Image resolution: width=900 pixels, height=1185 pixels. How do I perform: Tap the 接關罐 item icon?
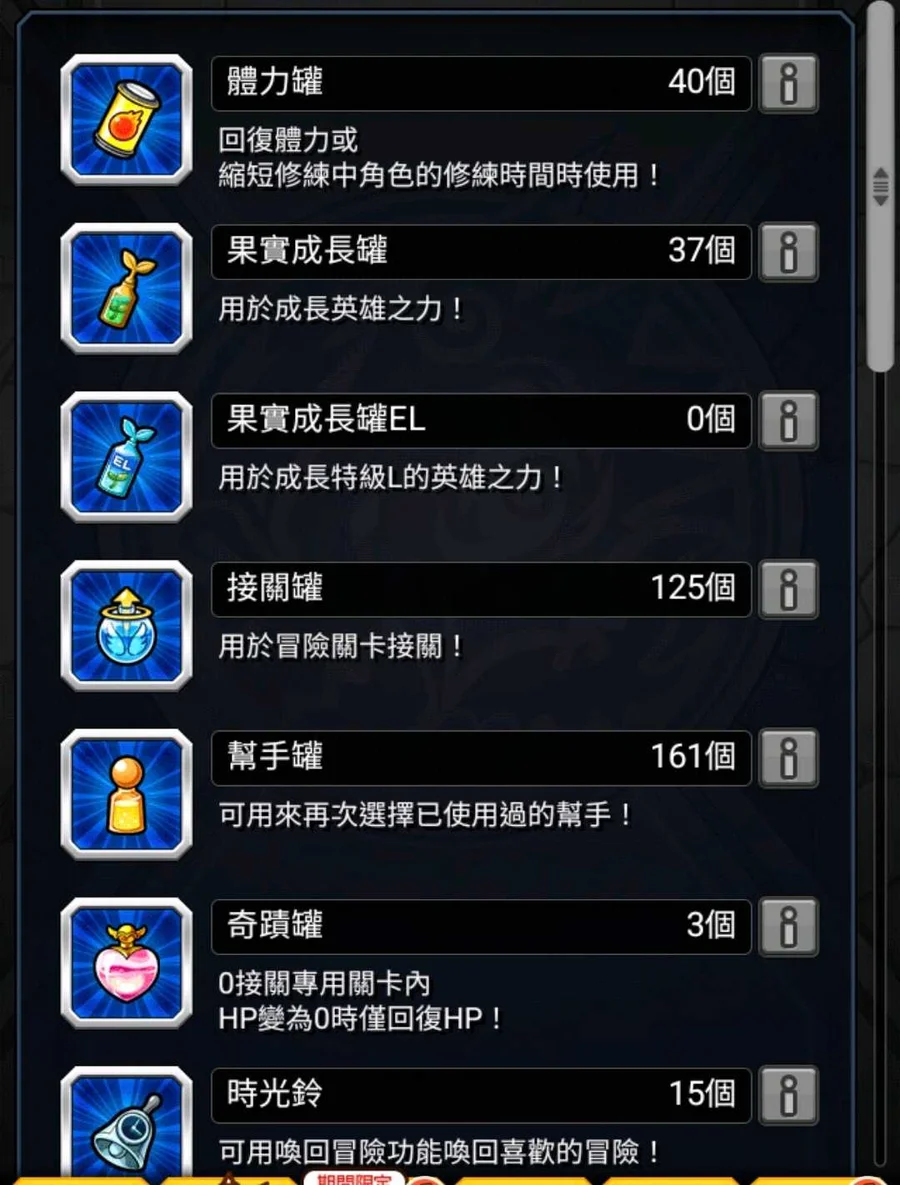coord(126,625)
